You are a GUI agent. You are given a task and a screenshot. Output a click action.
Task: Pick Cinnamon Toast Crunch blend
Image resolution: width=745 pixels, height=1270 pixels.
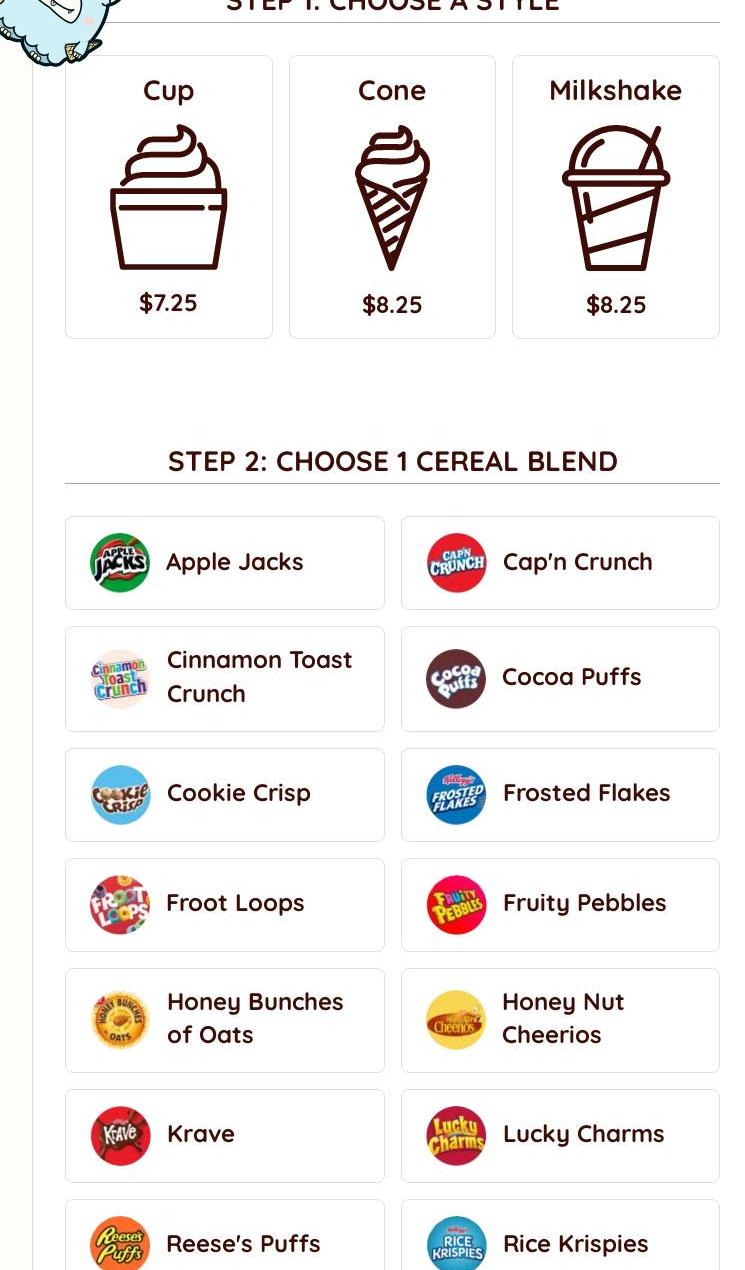tap(224, 678)
